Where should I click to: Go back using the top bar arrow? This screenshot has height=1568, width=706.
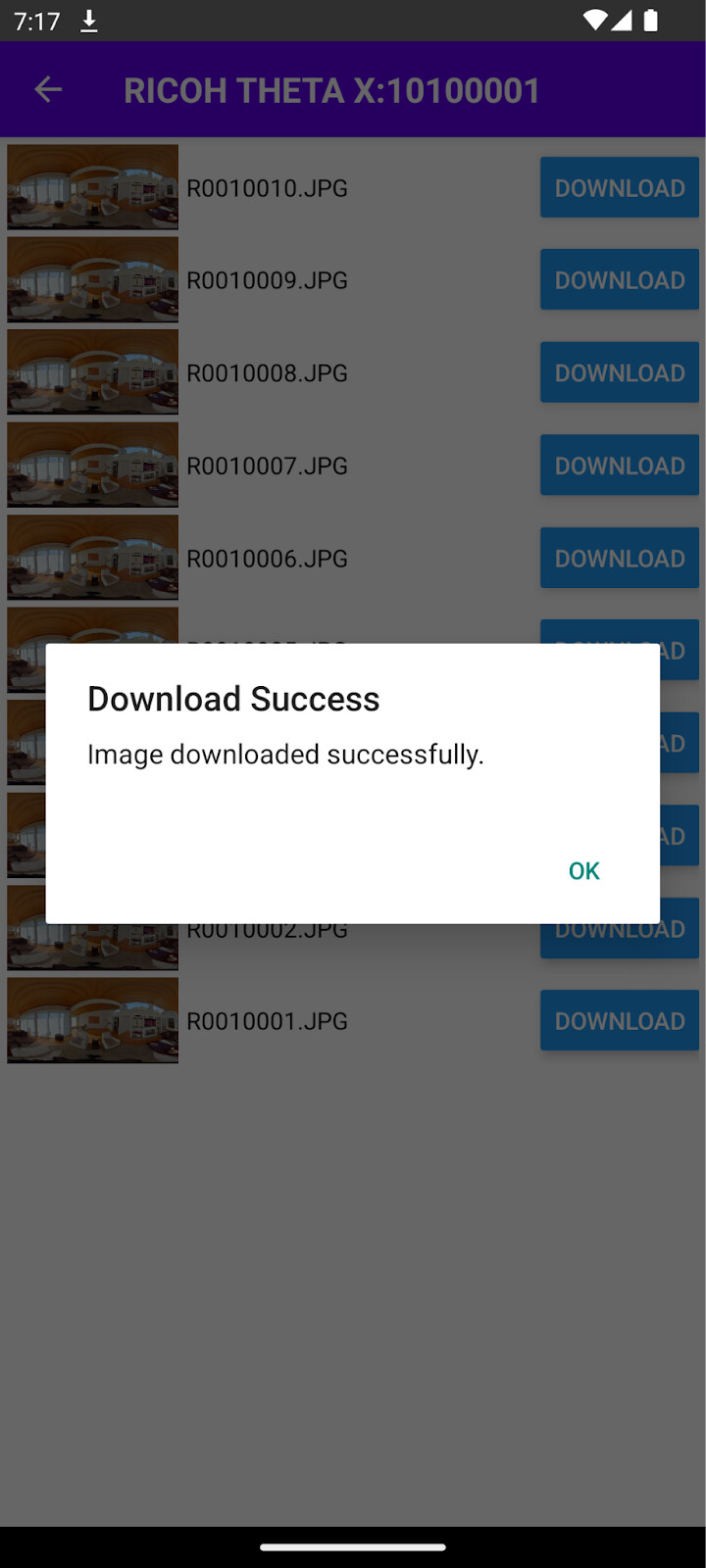point(48,90)
